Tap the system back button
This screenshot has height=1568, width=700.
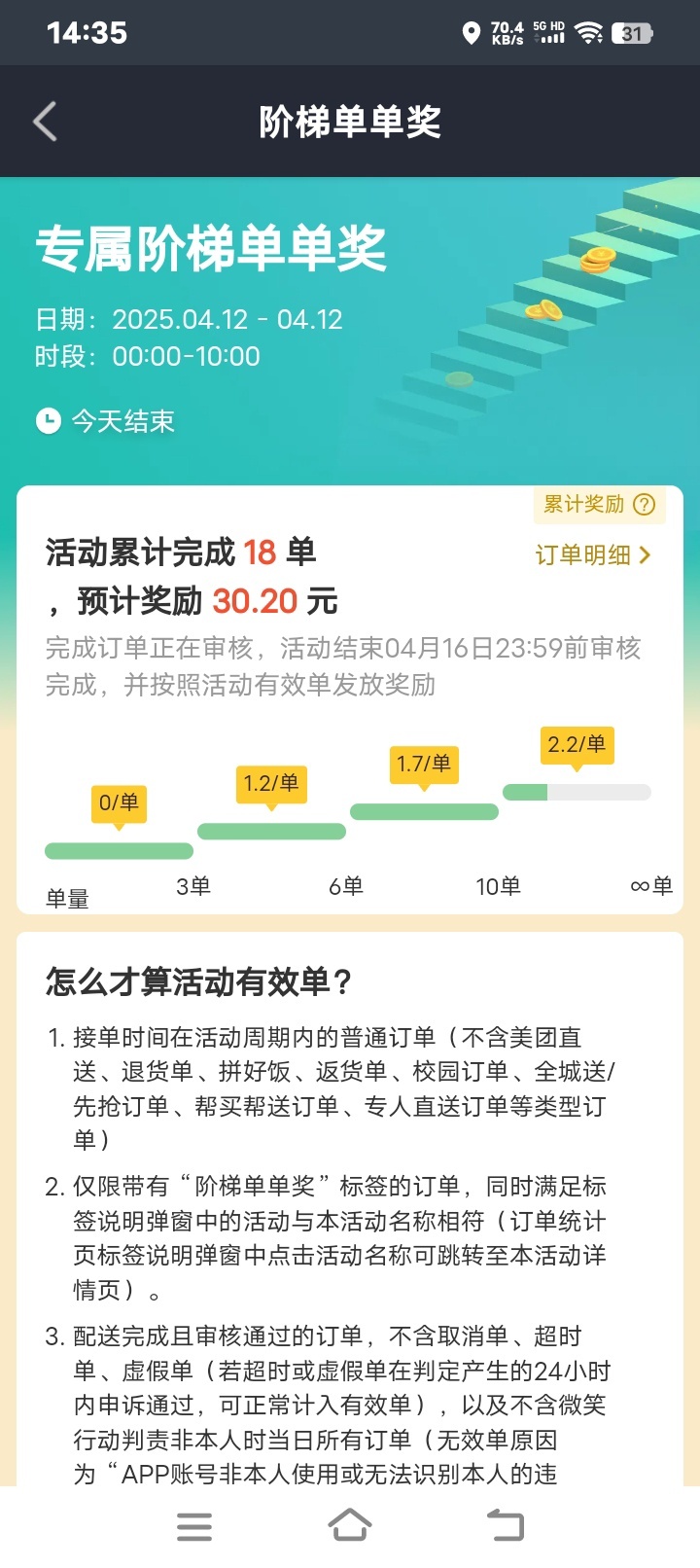[505, 1525]
